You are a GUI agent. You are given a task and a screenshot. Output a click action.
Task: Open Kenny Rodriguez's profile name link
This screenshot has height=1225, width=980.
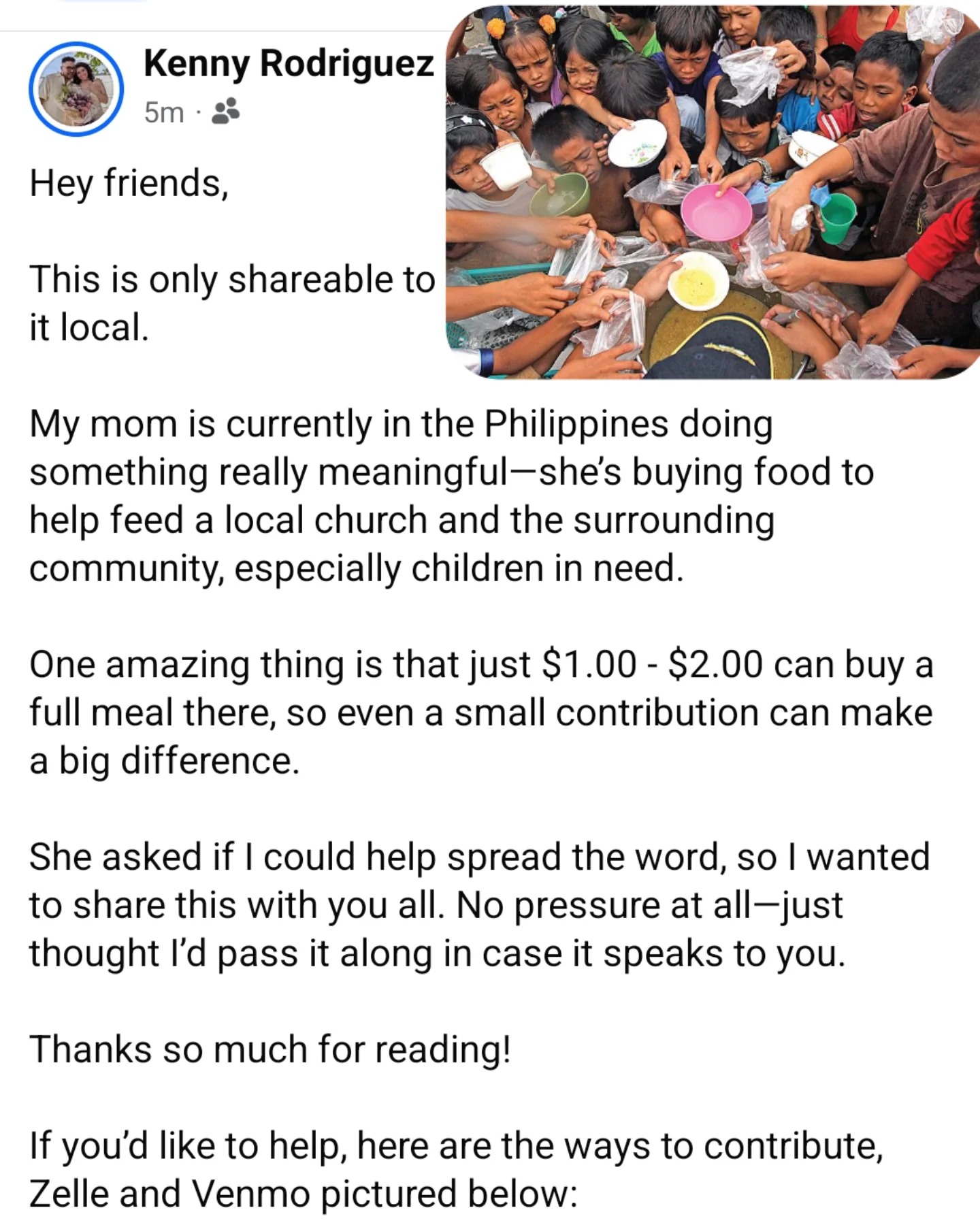[x=289, y=65]
